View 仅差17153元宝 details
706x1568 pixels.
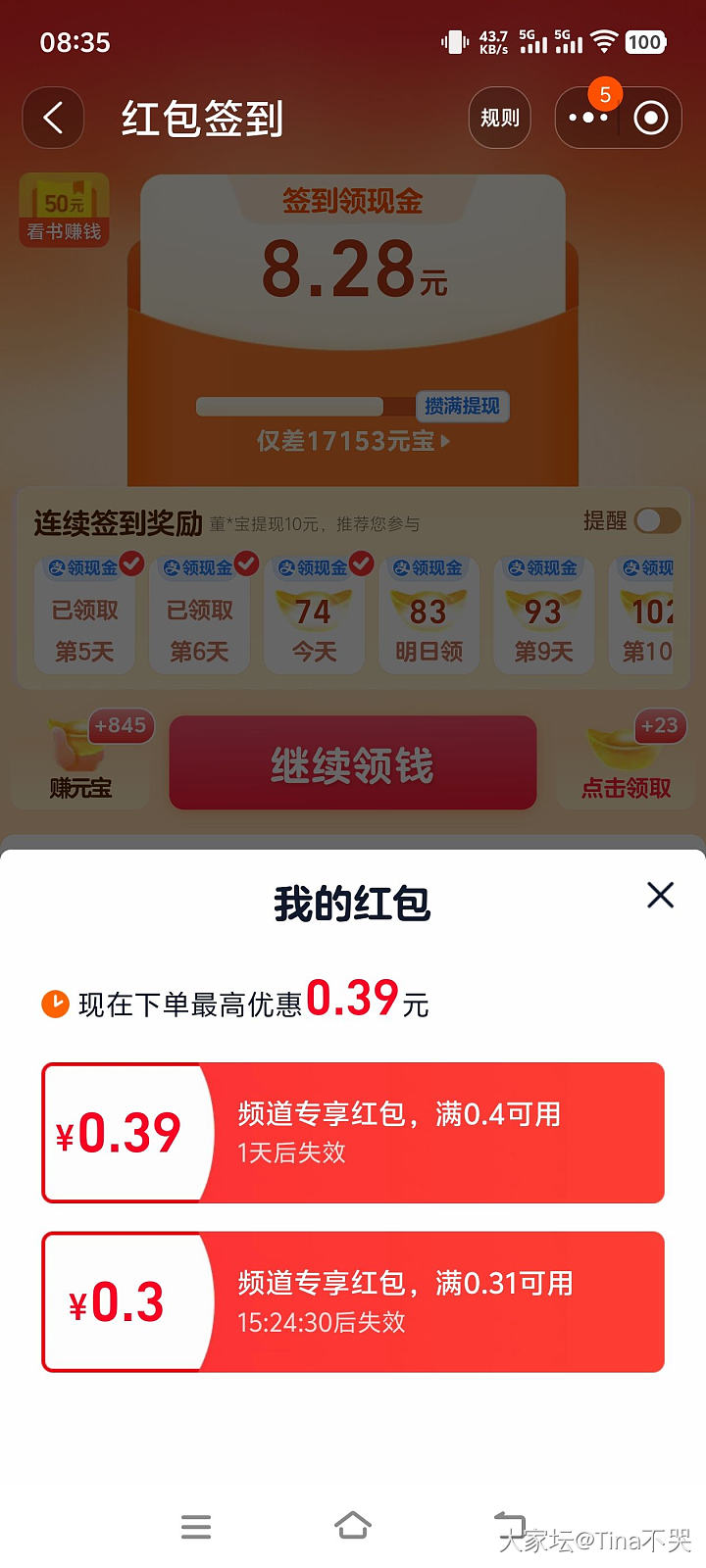click(x=353, y=441)
